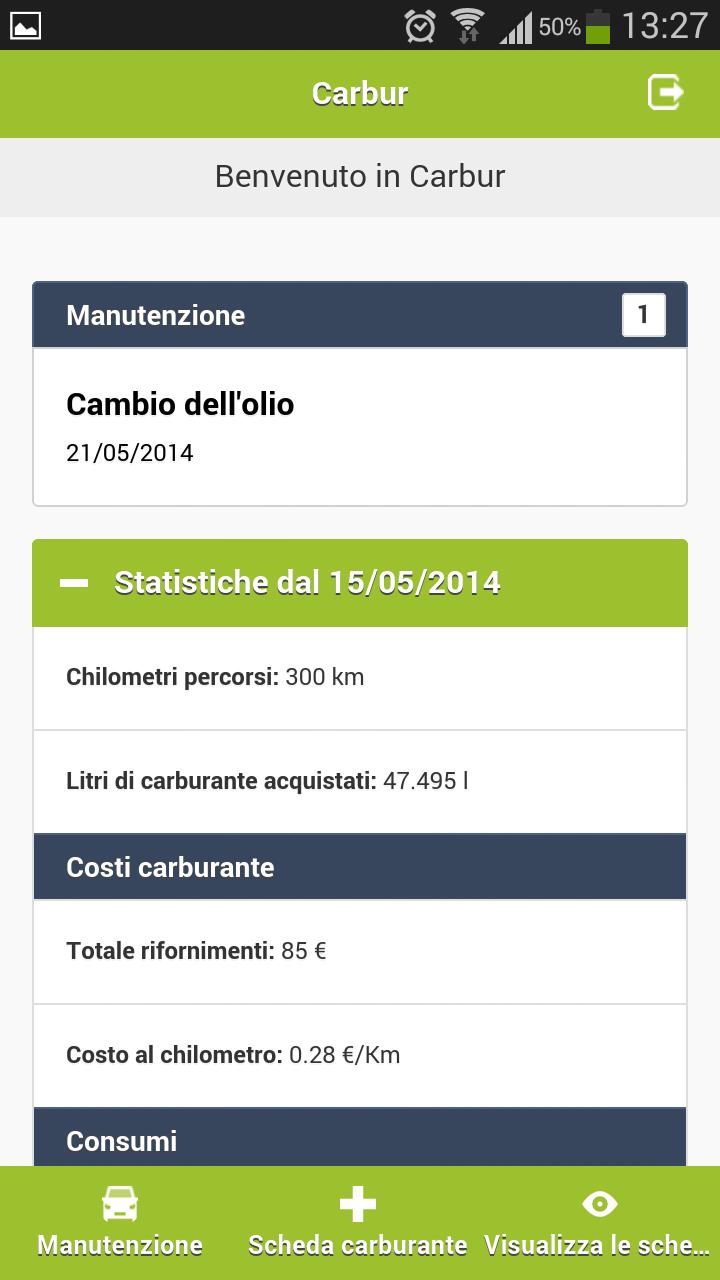This screenshot has height=1280, width=720.
Task: Tap the logout icon in the header
Action: coord(664,93)
